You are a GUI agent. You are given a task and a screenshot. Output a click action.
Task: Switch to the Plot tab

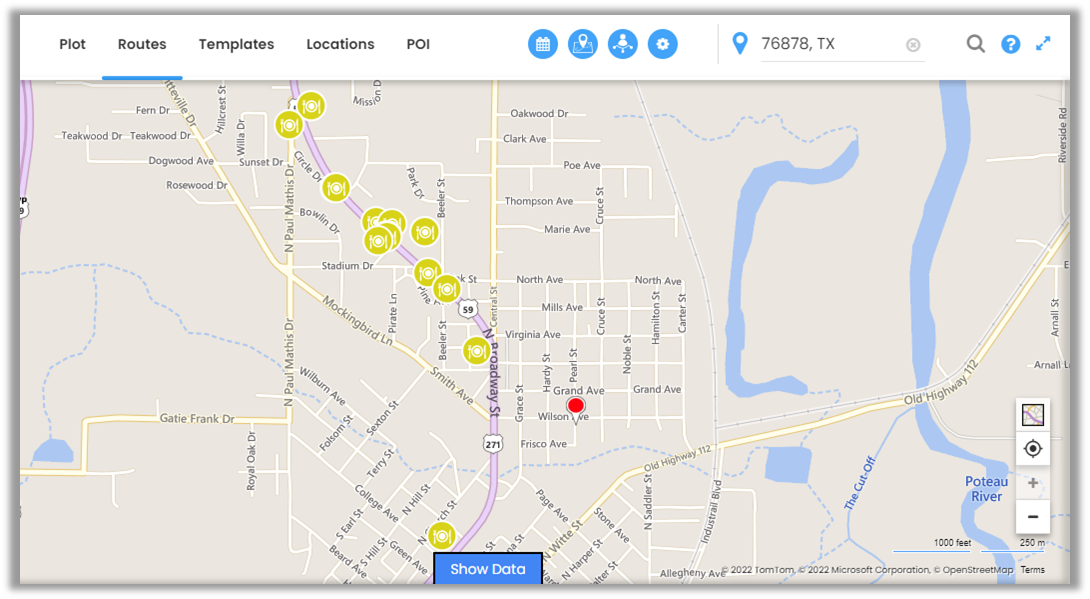coord(72,44)
